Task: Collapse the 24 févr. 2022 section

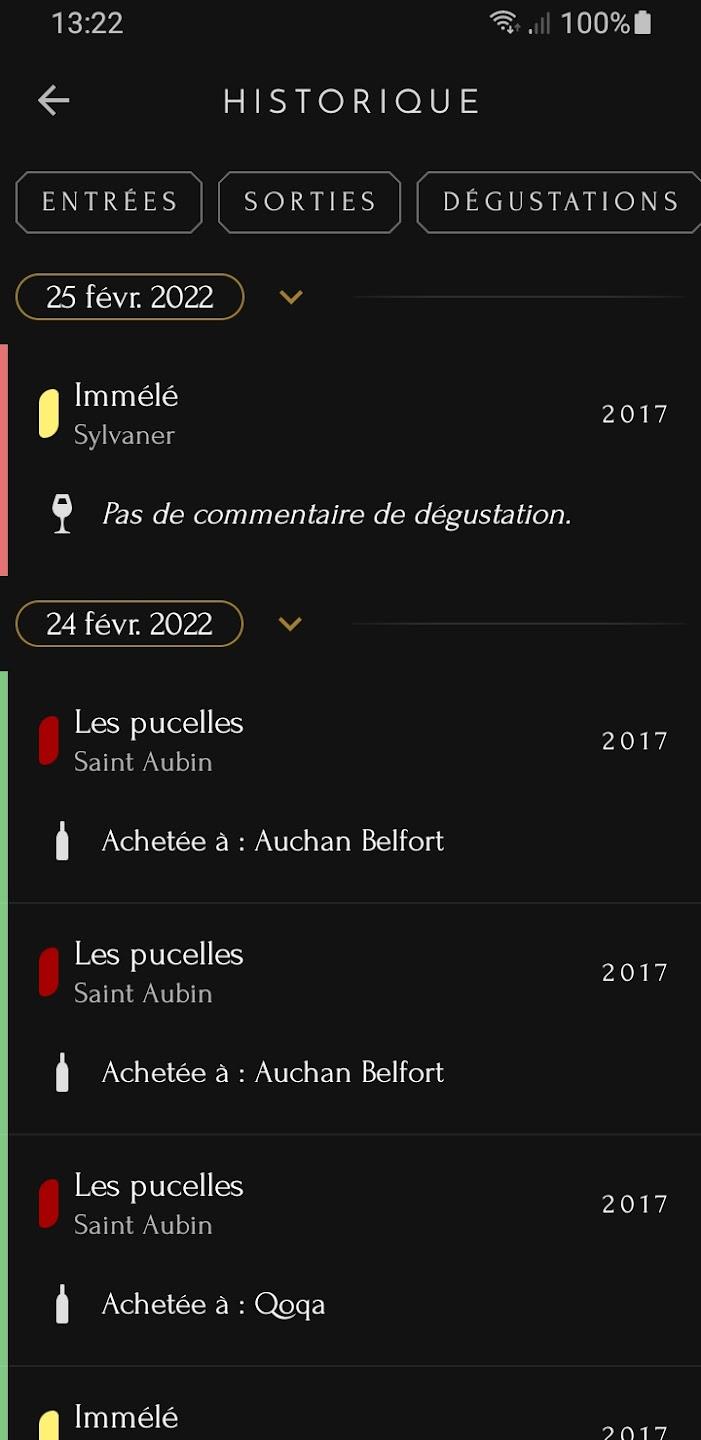Action: 290,624
